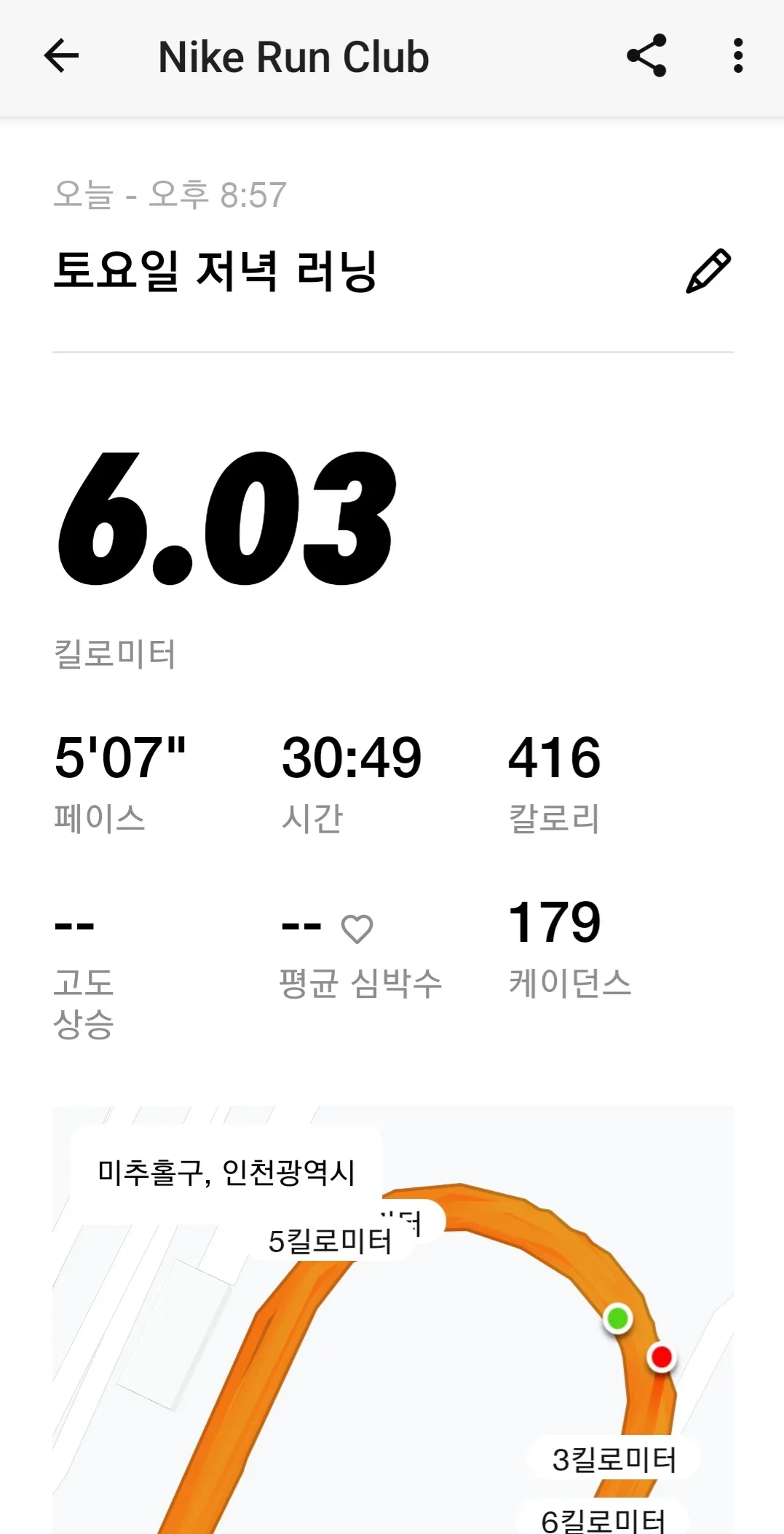This screenshot has height=1534, width=784.
Task: Go back using the arrow icon
Action: [x=61, y=56]
